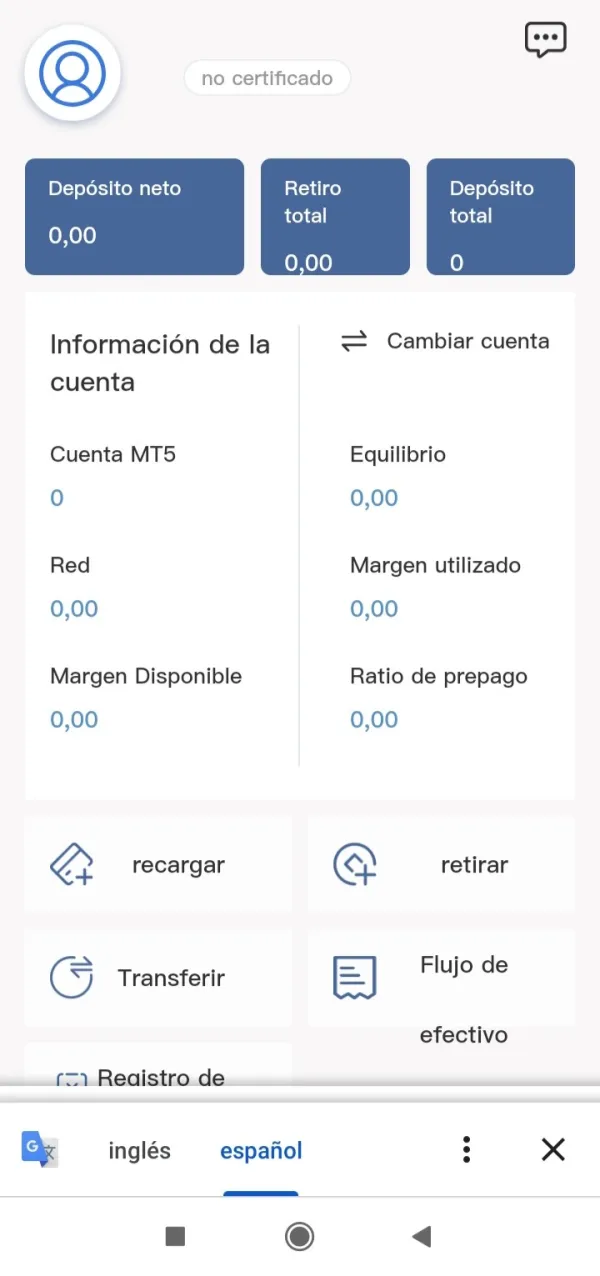Select Transferir
600x1276 pixels.
pos(158,978)
